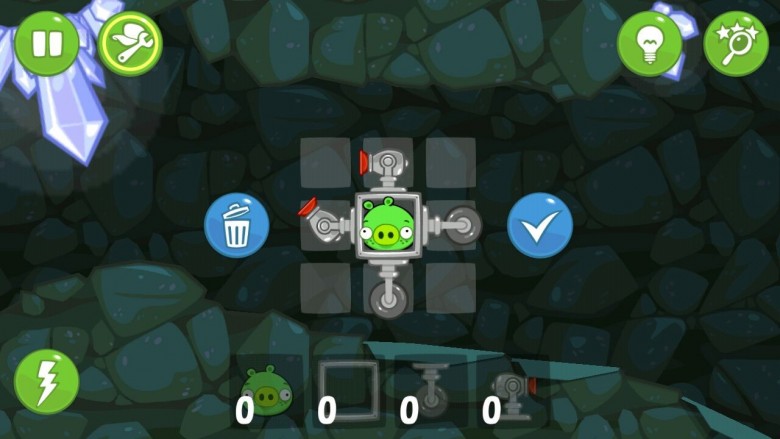Show the lightbulb hint
The width and height of the screenshot is (780, 439).
(649, 43)
